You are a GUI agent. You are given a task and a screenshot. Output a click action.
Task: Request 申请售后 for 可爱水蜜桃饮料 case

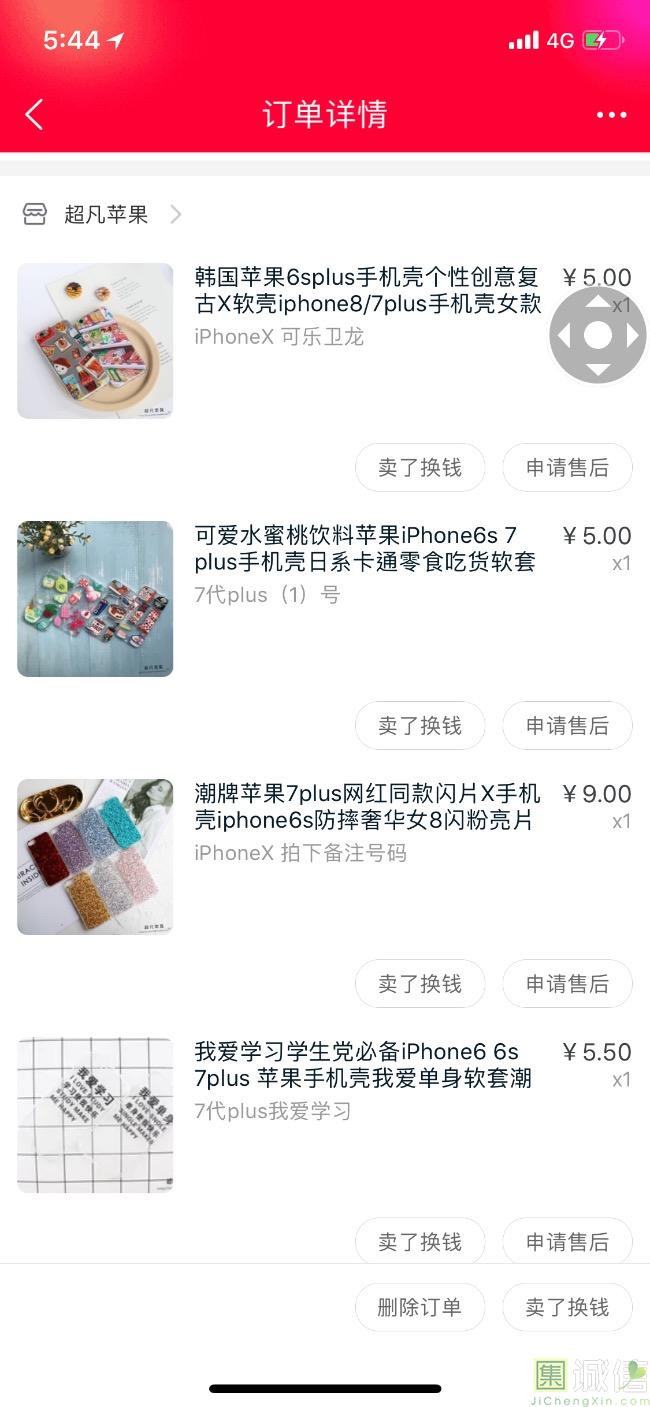pos(567,726)
